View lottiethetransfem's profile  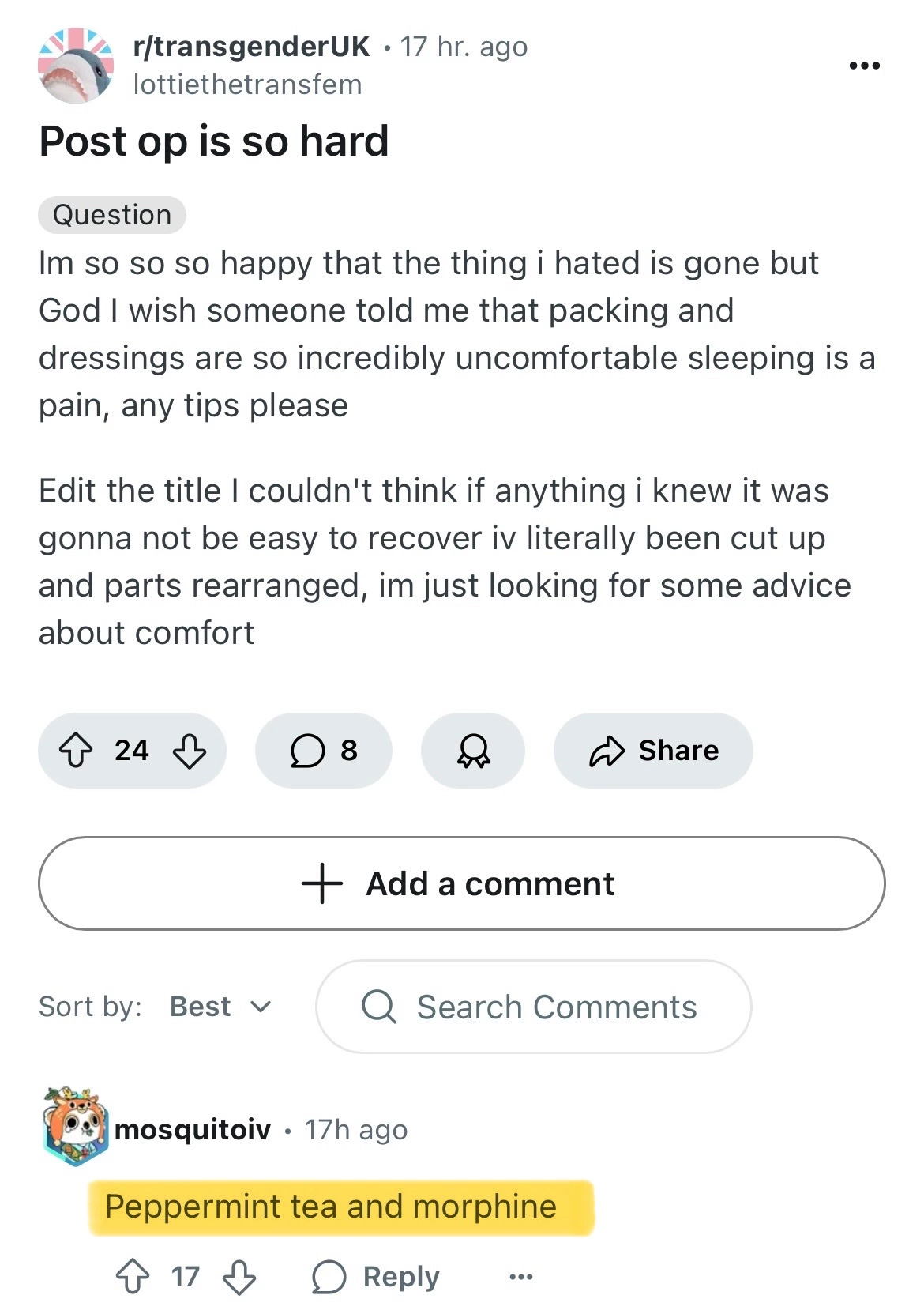pos(247,85)
